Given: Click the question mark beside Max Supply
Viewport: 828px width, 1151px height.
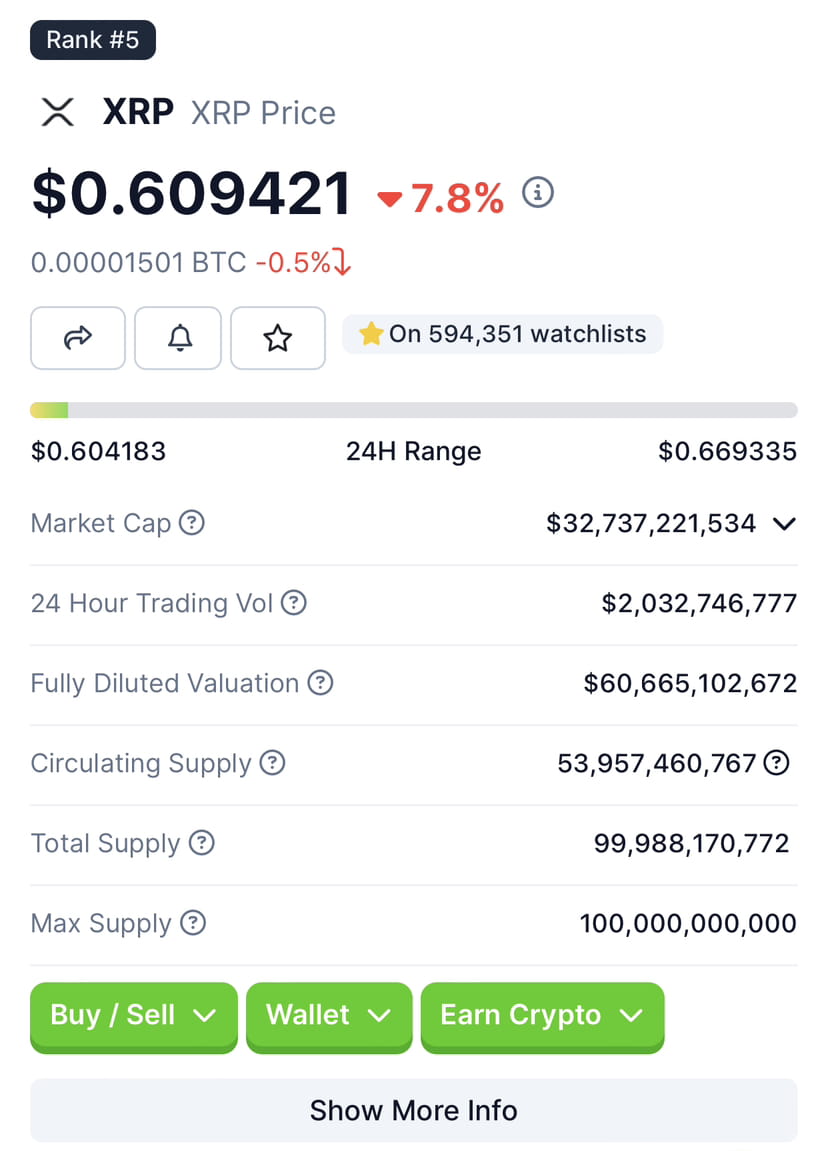Looking at the screenshot, I should point(195,924).
